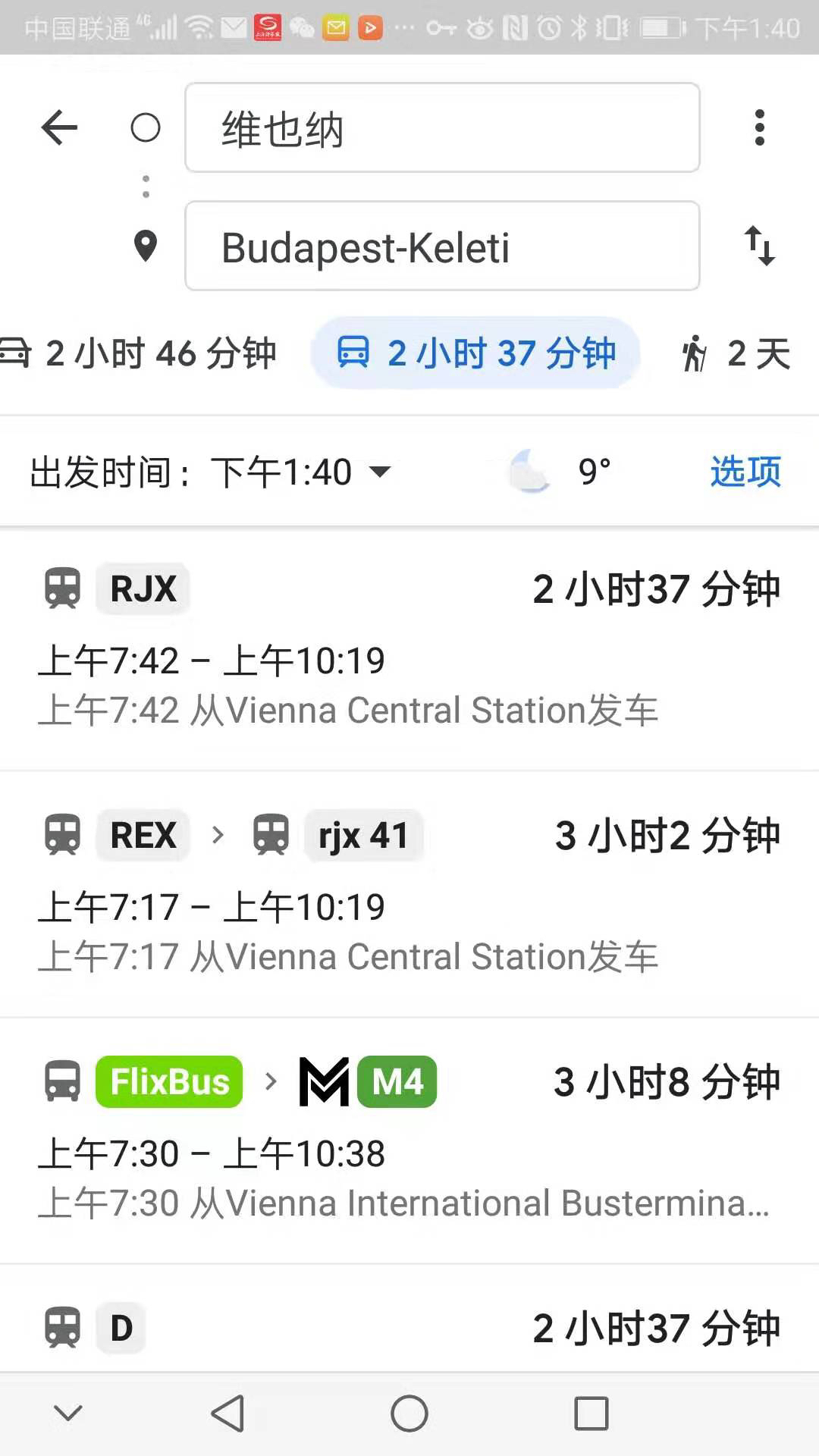The image size is (819, 1456).
Task: Open the D train route
Action: click(409, 1329)
